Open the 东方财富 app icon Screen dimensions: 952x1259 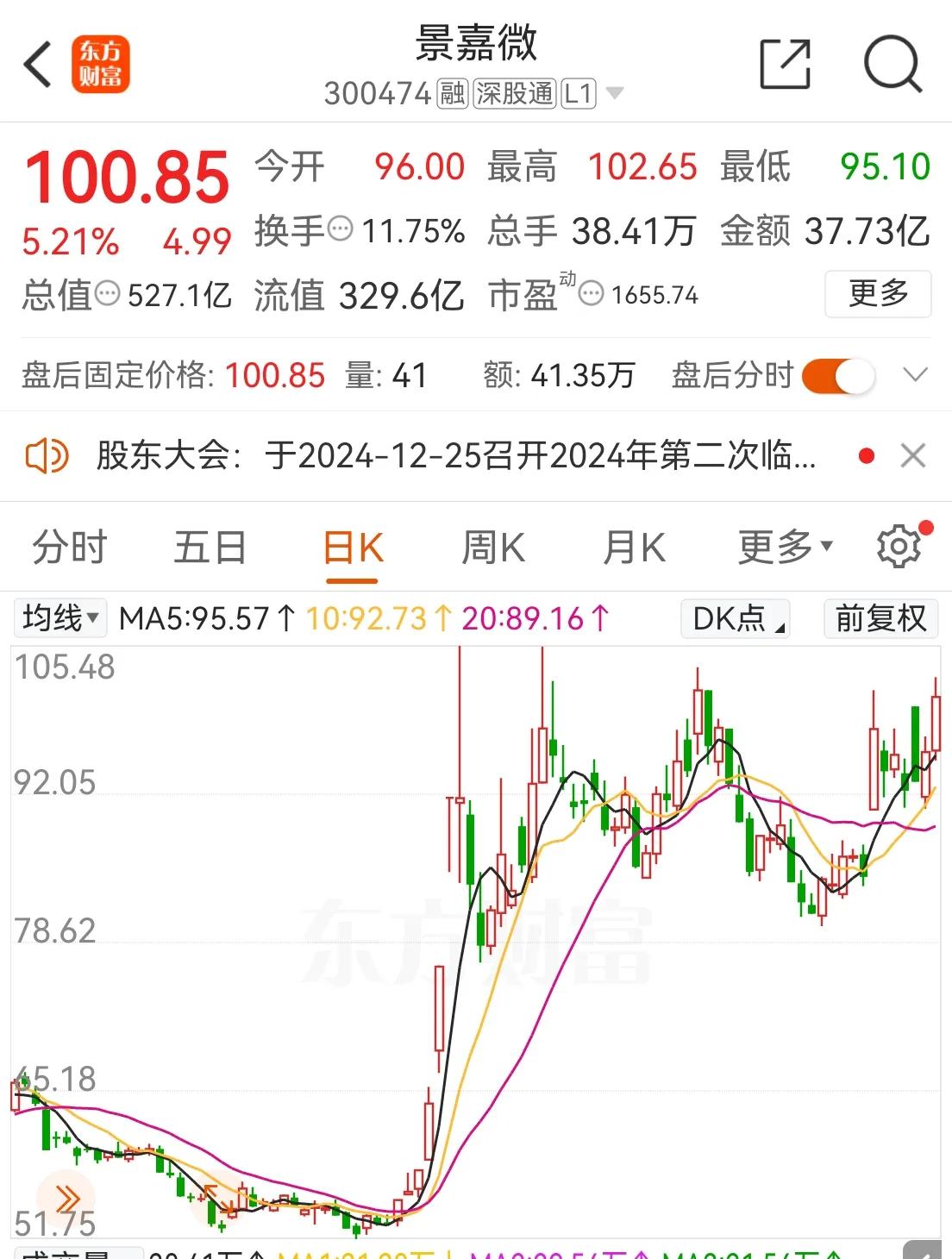pos(101,63)
